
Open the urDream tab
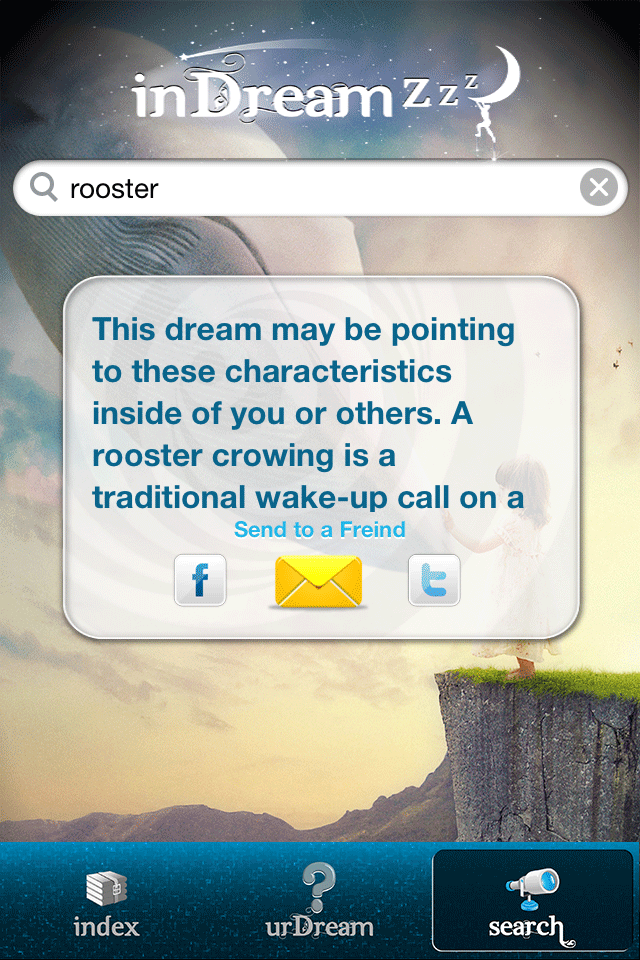click(x=319, y=903)
